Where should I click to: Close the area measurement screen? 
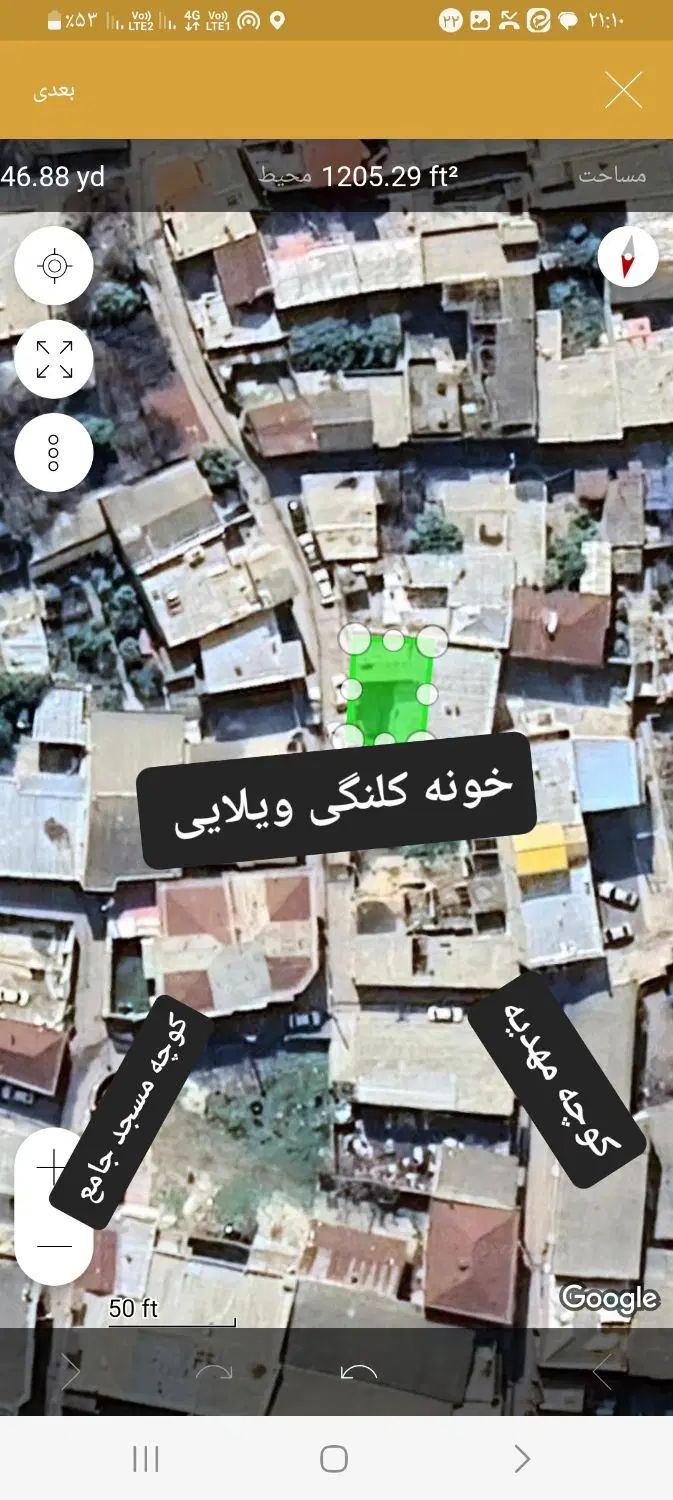[x=623, y=90]
